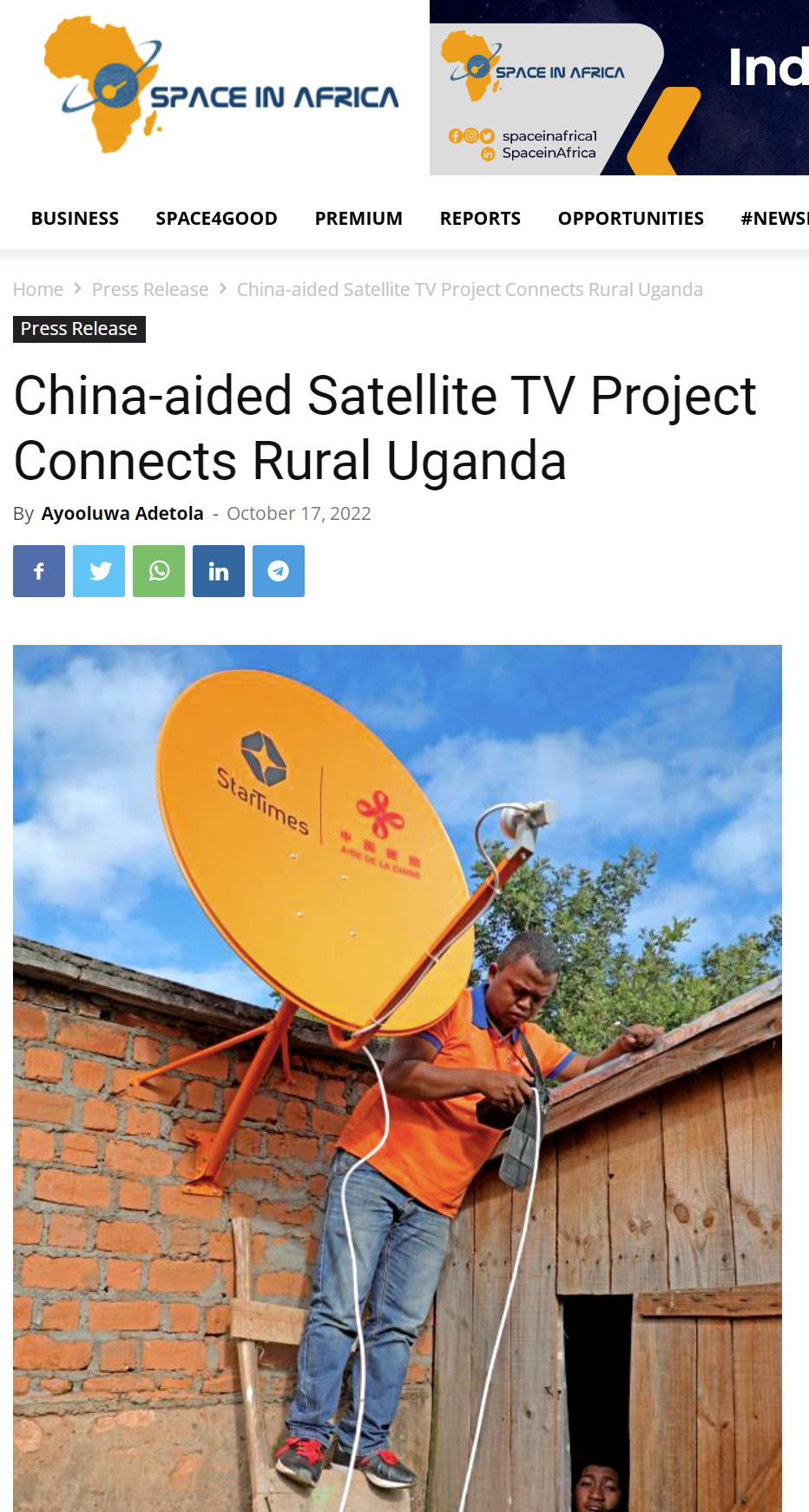
Task: Go to the SPACE4GOOD section
Action: coord(216,219)
